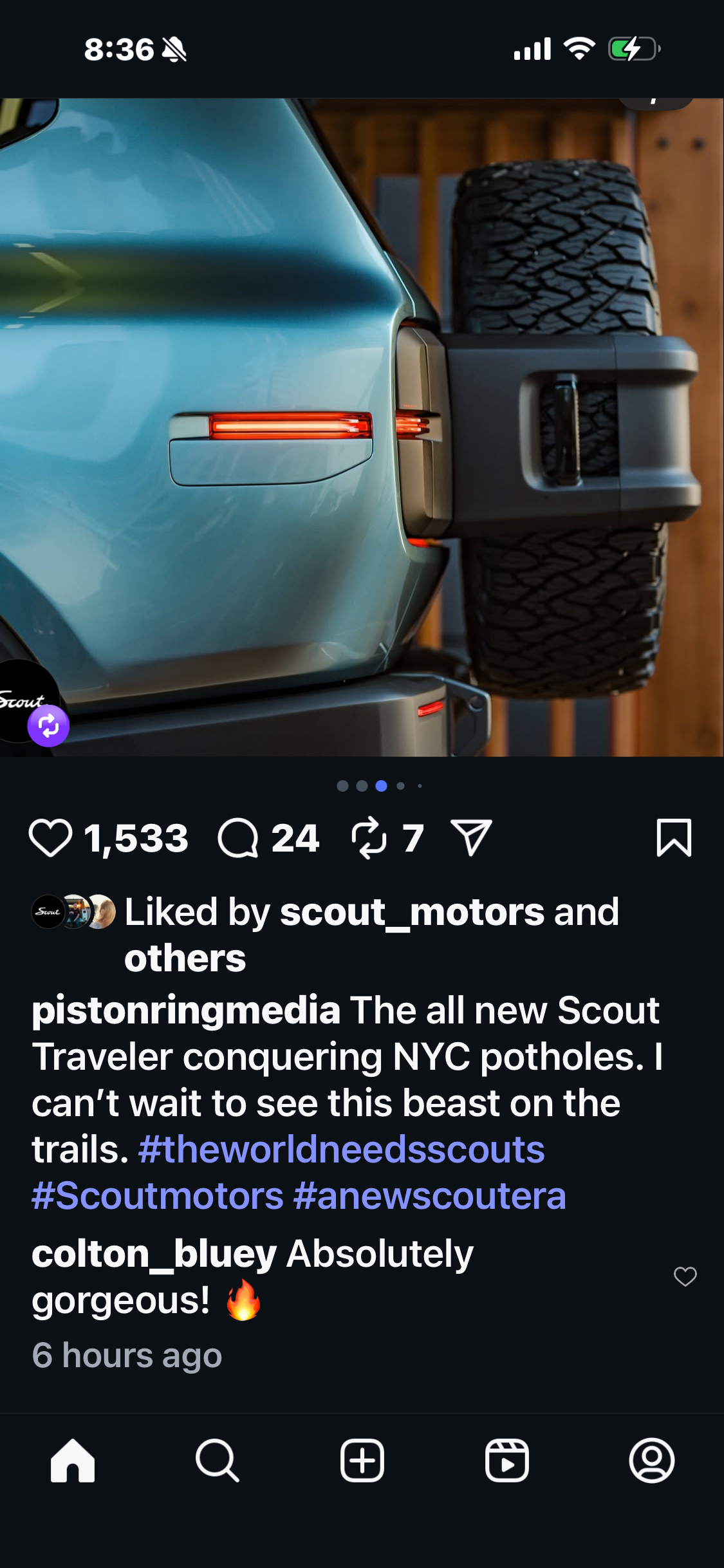Switch to the Profile tab
This screenshot has height=1568, width=724.
click(651, 1461)
